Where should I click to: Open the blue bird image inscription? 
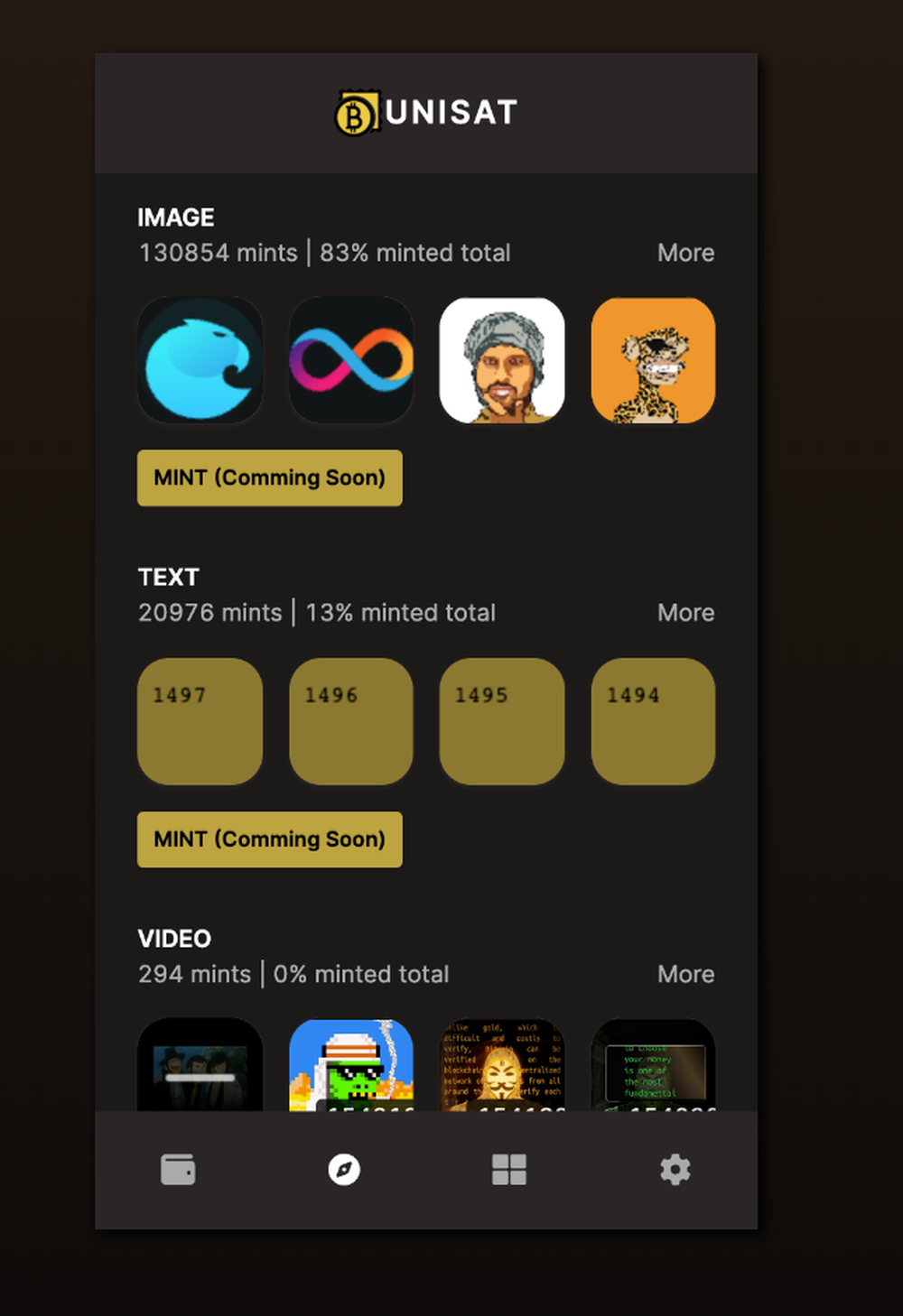(200, 360)
